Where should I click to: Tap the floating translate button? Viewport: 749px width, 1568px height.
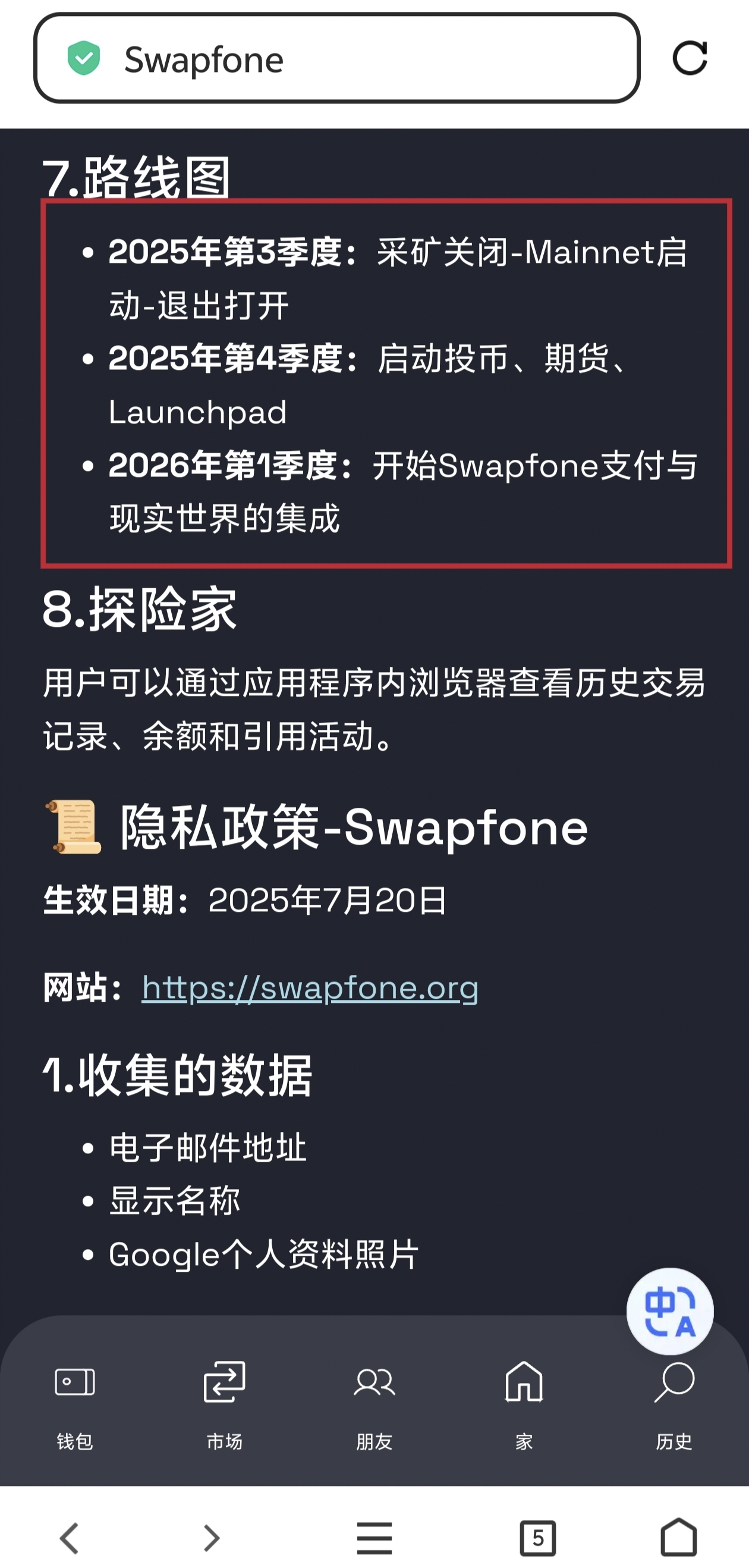tap(670, 1310)
